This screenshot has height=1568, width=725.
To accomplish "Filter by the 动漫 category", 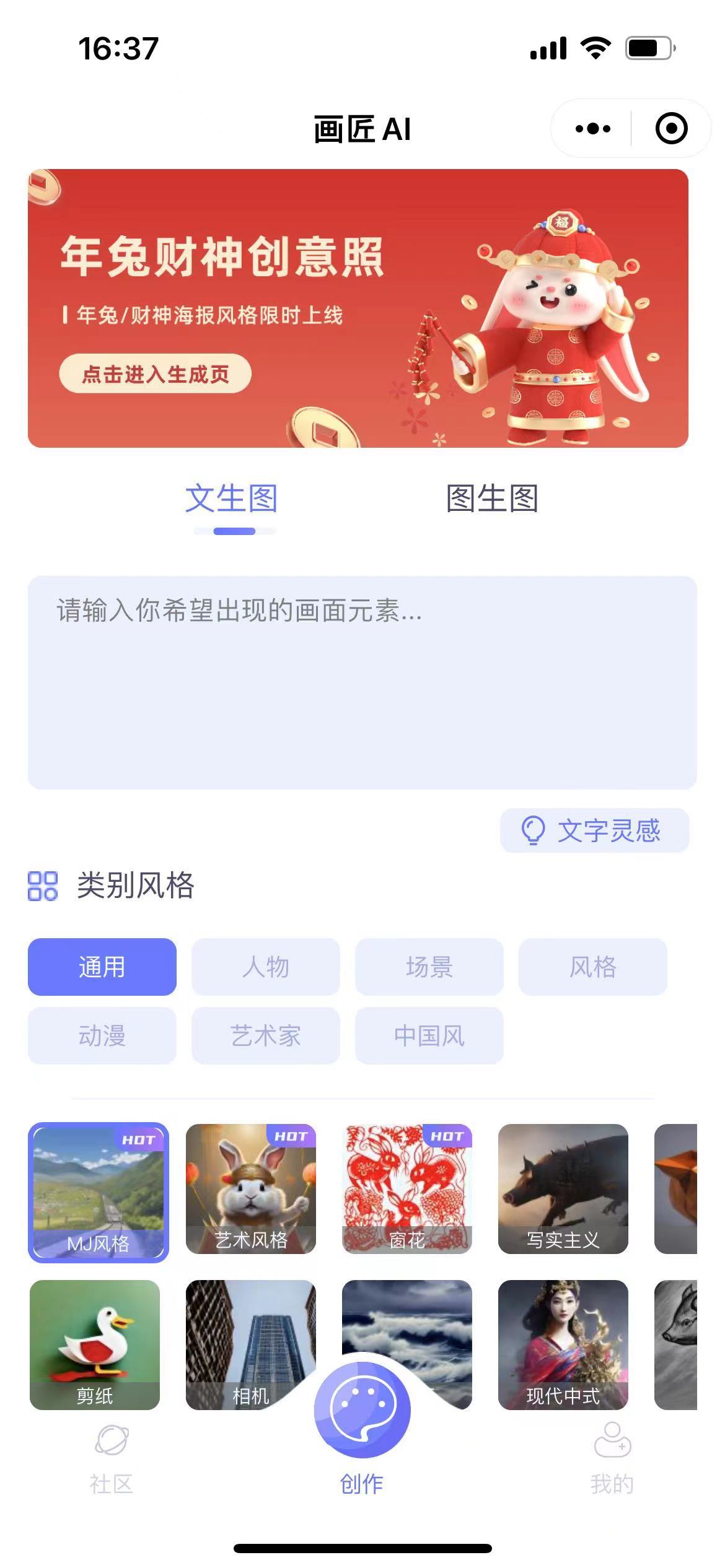I will point(102,1035).
